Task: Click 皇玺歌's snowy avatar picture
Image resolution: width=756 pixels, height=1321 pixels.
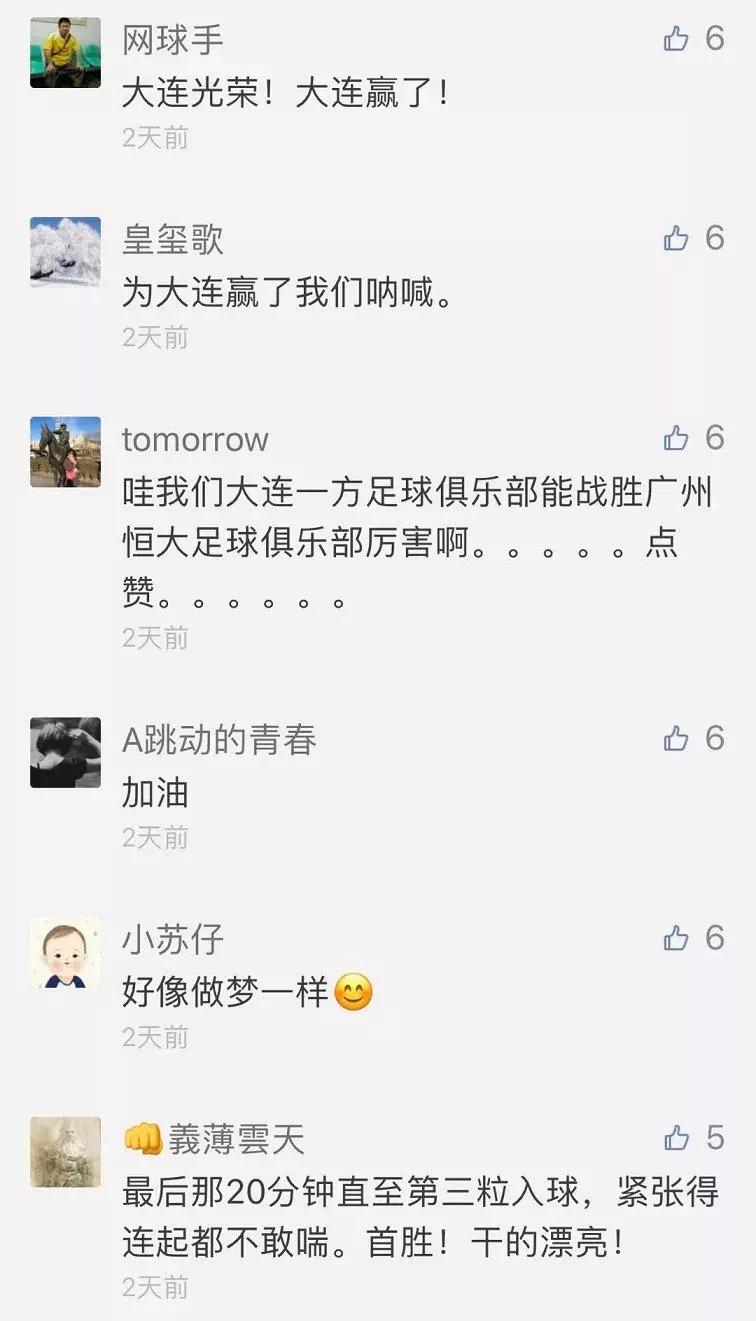Action: [64, 252]
